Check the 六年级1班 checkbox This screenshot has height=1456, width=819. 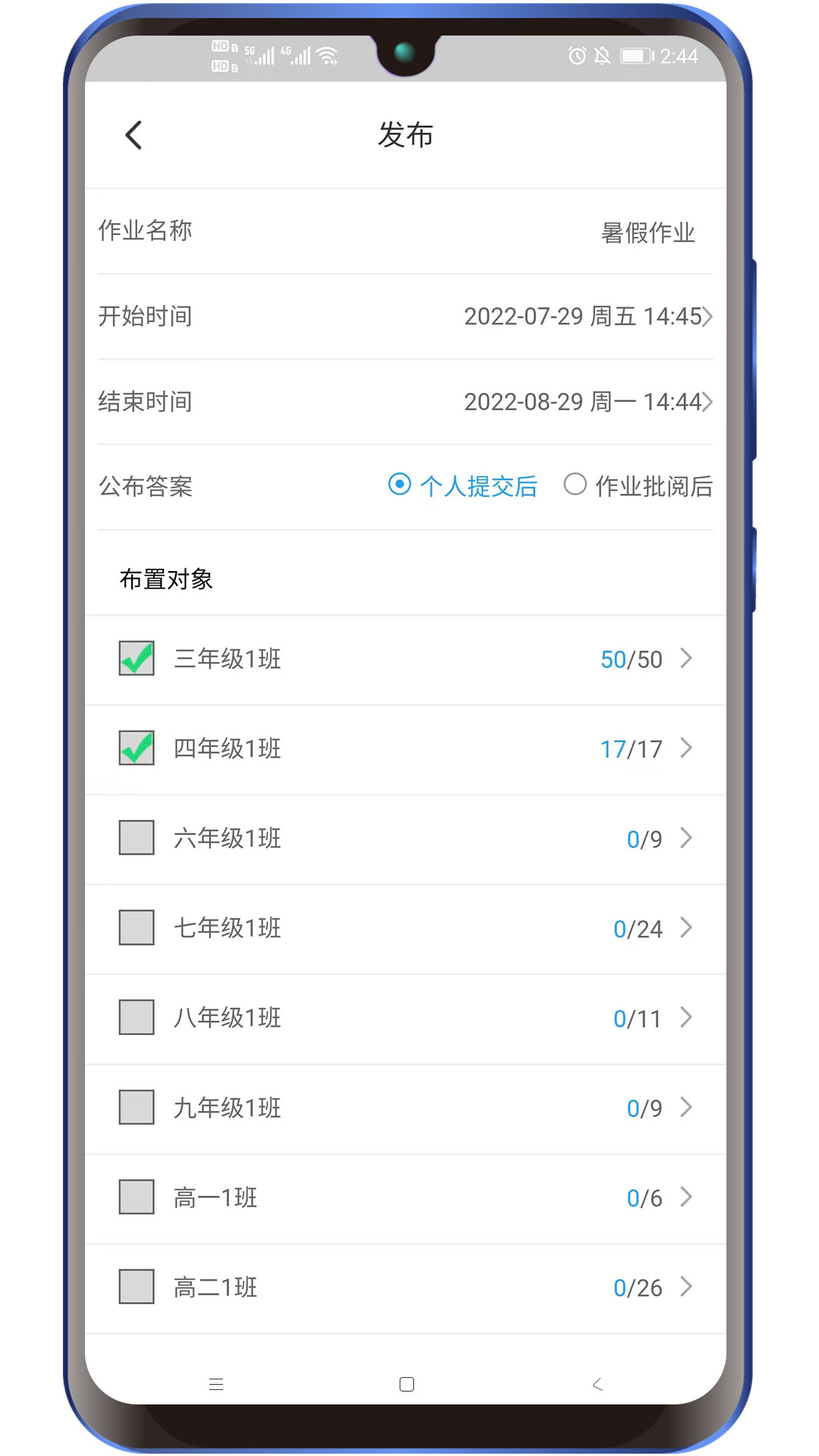[136, 837]
